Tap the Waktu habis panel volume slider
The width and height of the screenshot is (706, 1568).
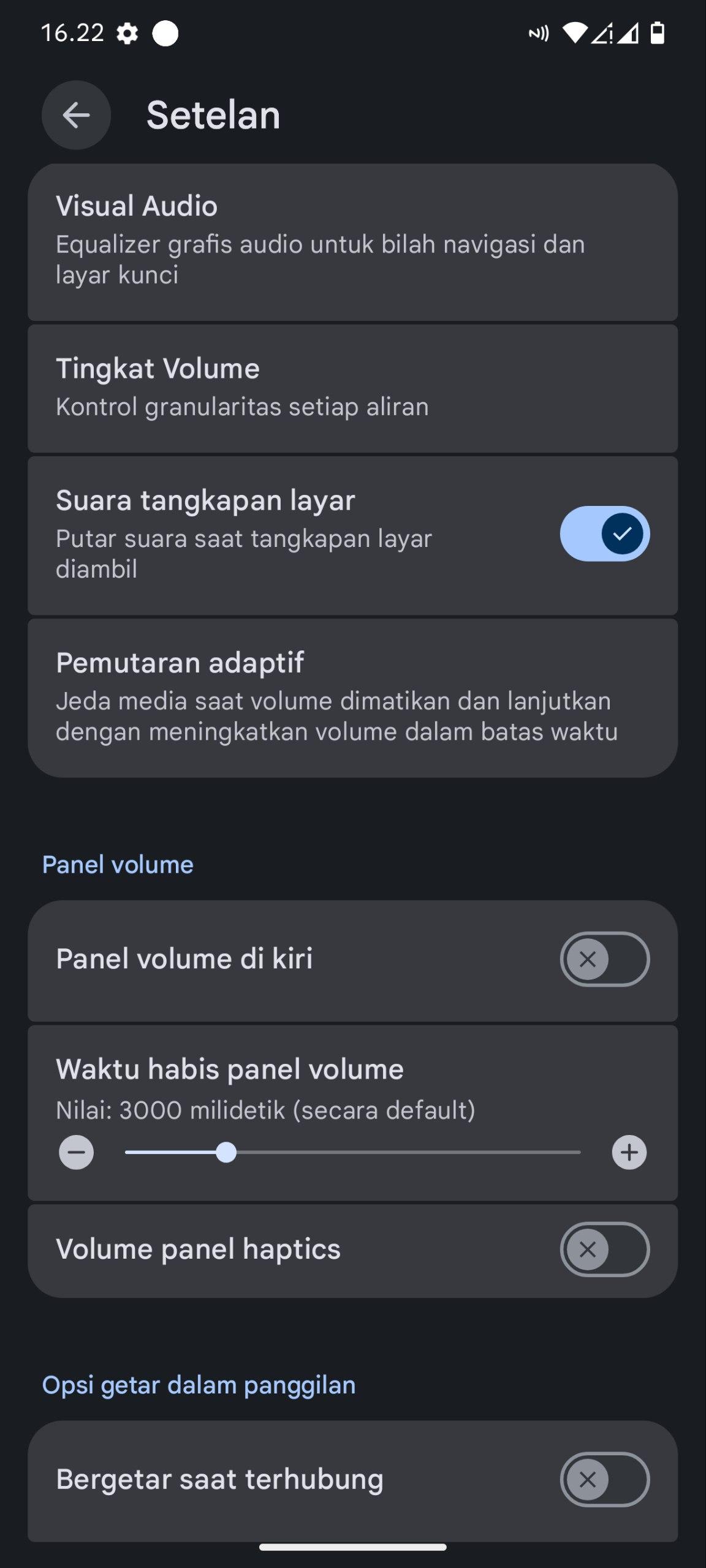[x=352, y=1153]
